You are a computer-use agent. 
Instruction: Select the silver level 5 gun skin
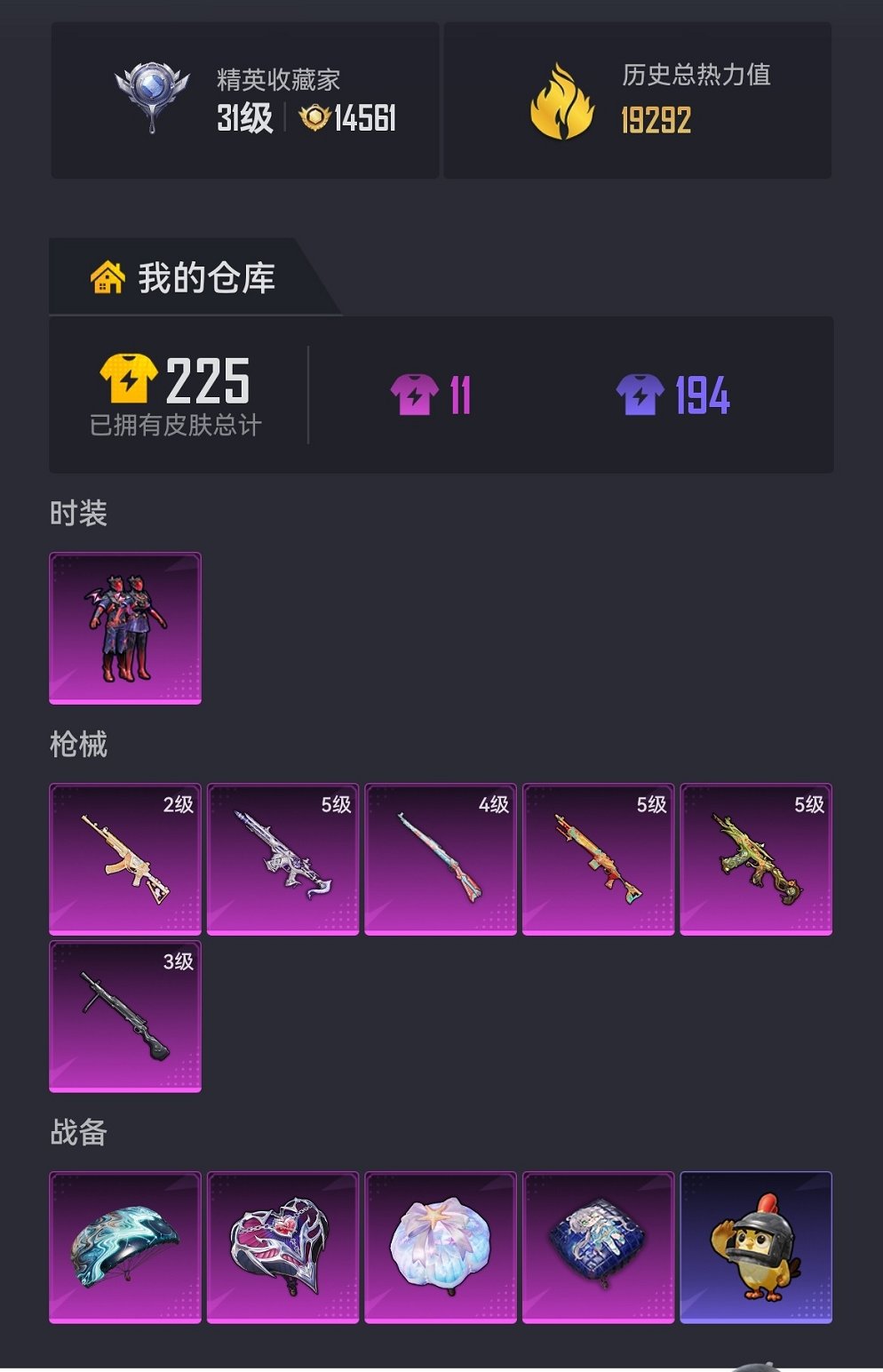click(282, 859)
